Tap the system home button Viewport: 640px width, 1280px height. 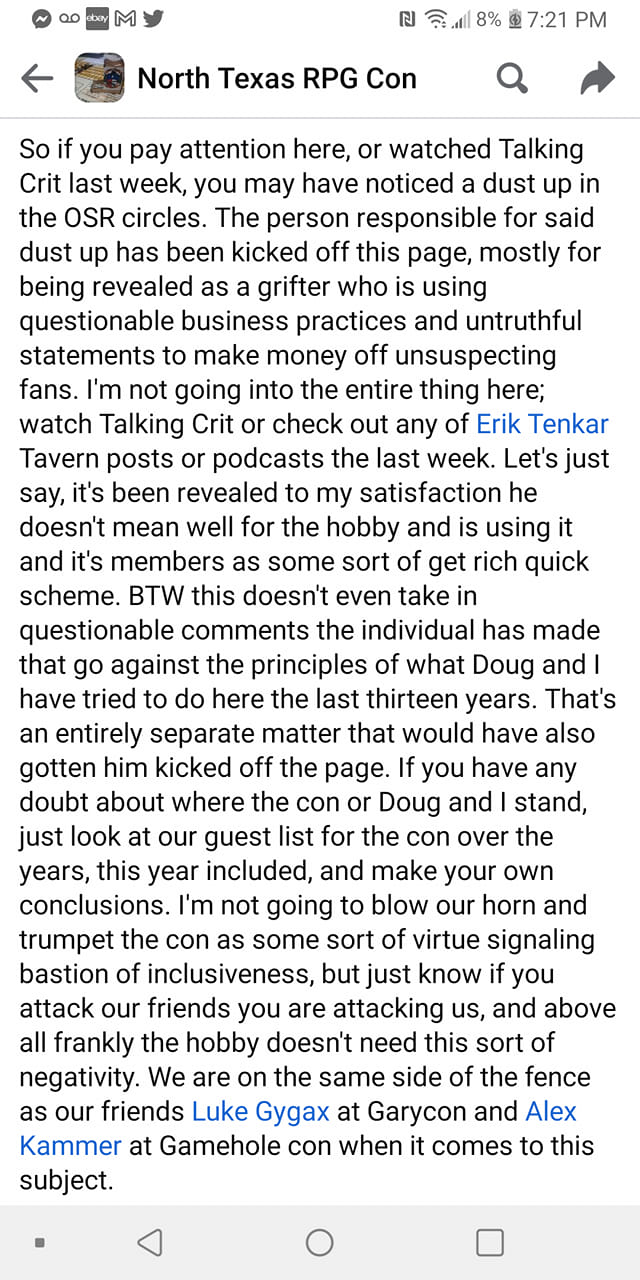coord(320,1242)
